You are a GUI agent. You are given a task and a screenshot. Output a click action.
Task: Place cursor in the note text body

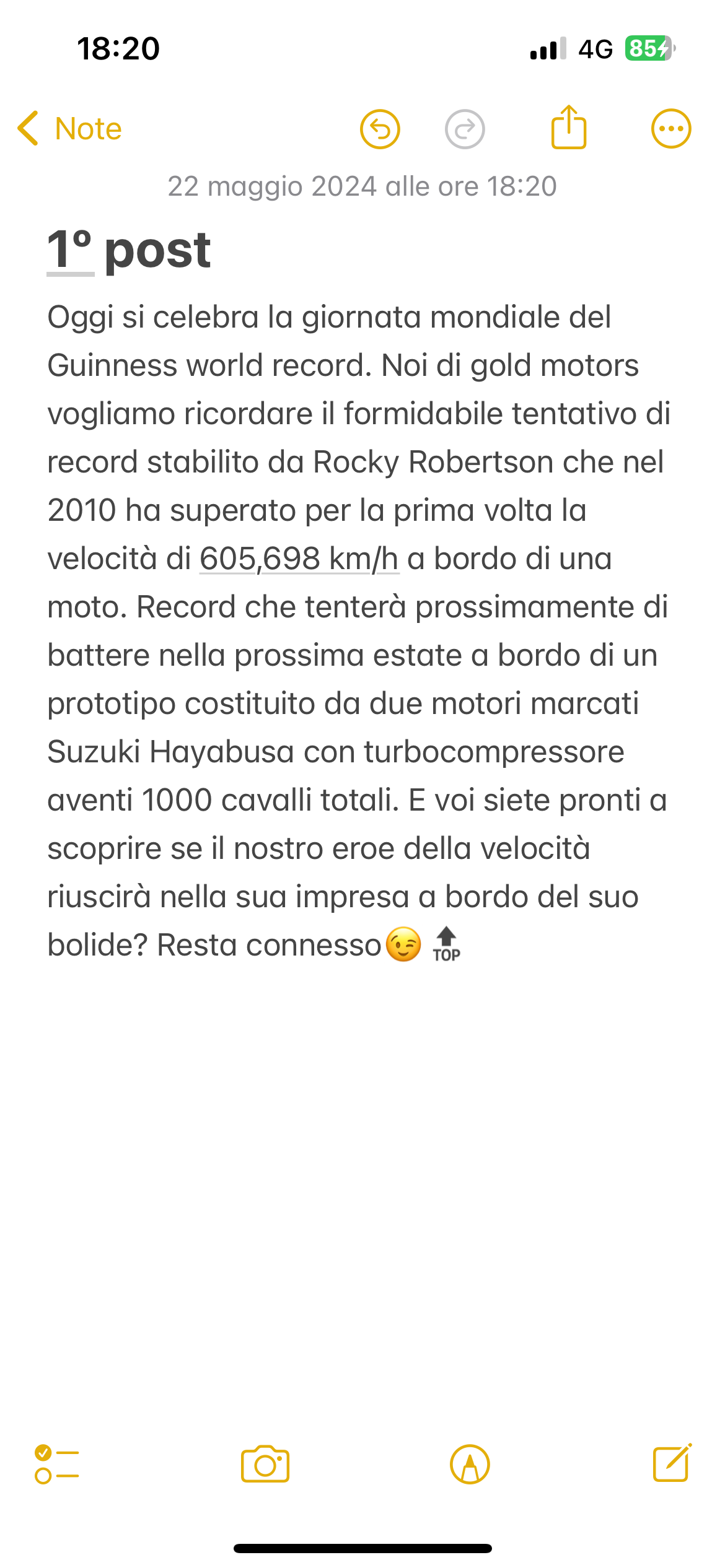tap(359, 630)
